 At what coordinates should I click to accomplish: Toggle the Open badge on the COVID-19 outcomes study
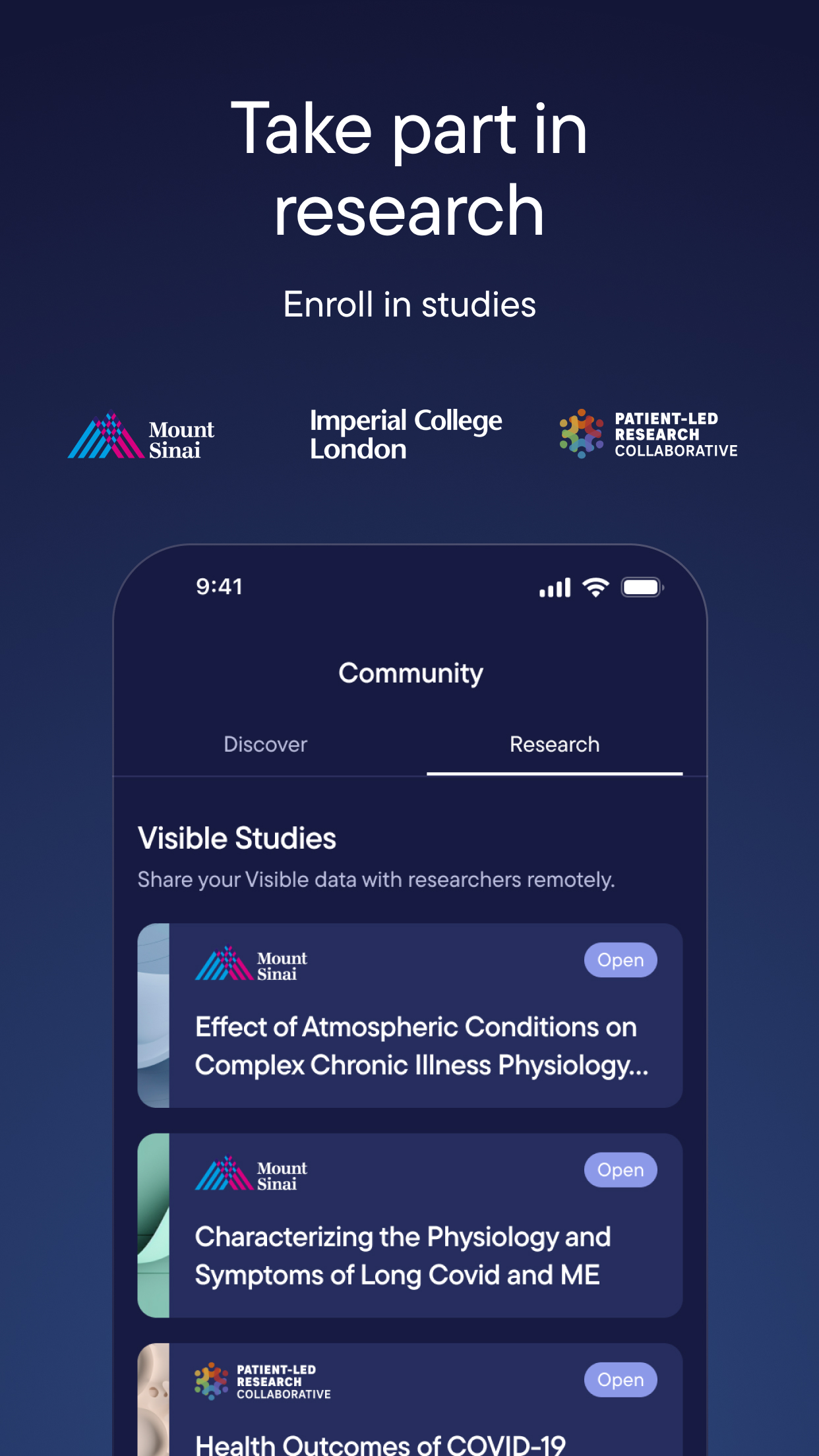(x=620, y=1380)
